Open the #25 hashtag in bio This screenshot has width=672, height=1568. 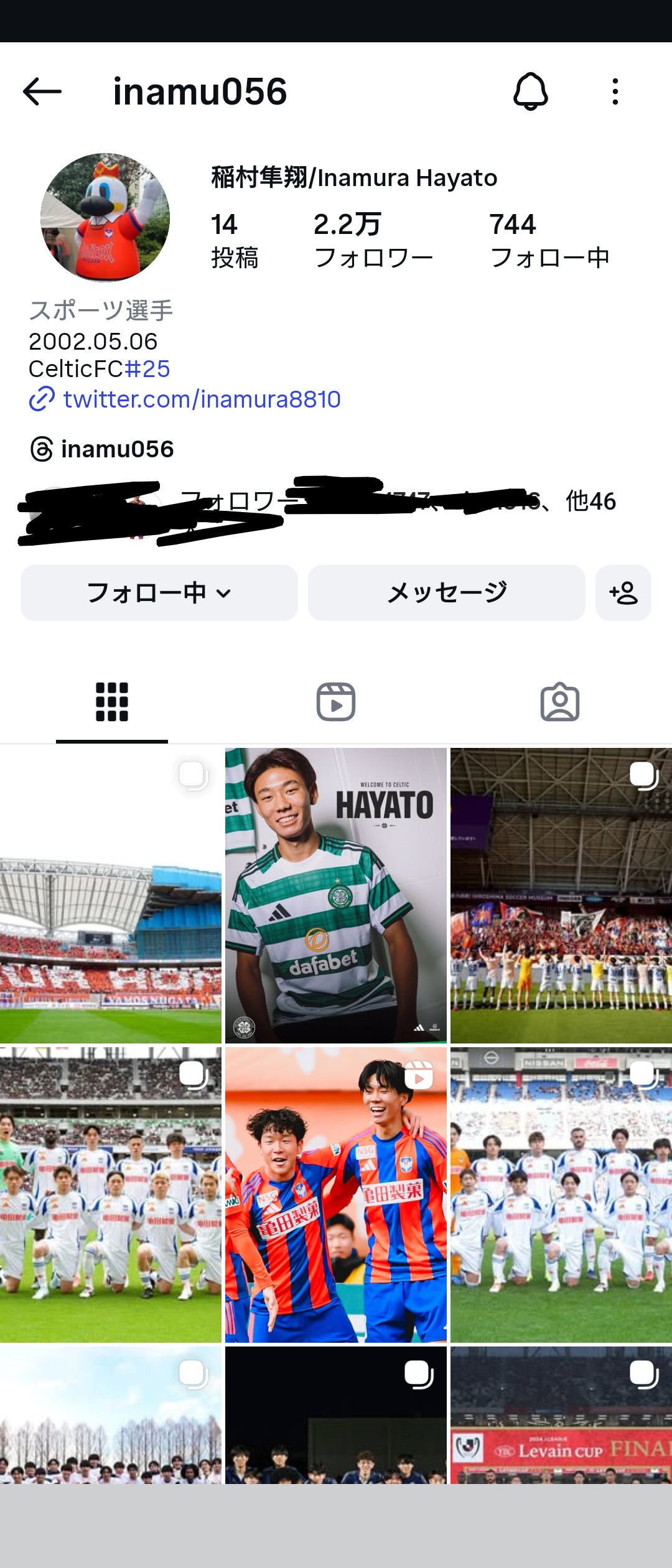147,369
